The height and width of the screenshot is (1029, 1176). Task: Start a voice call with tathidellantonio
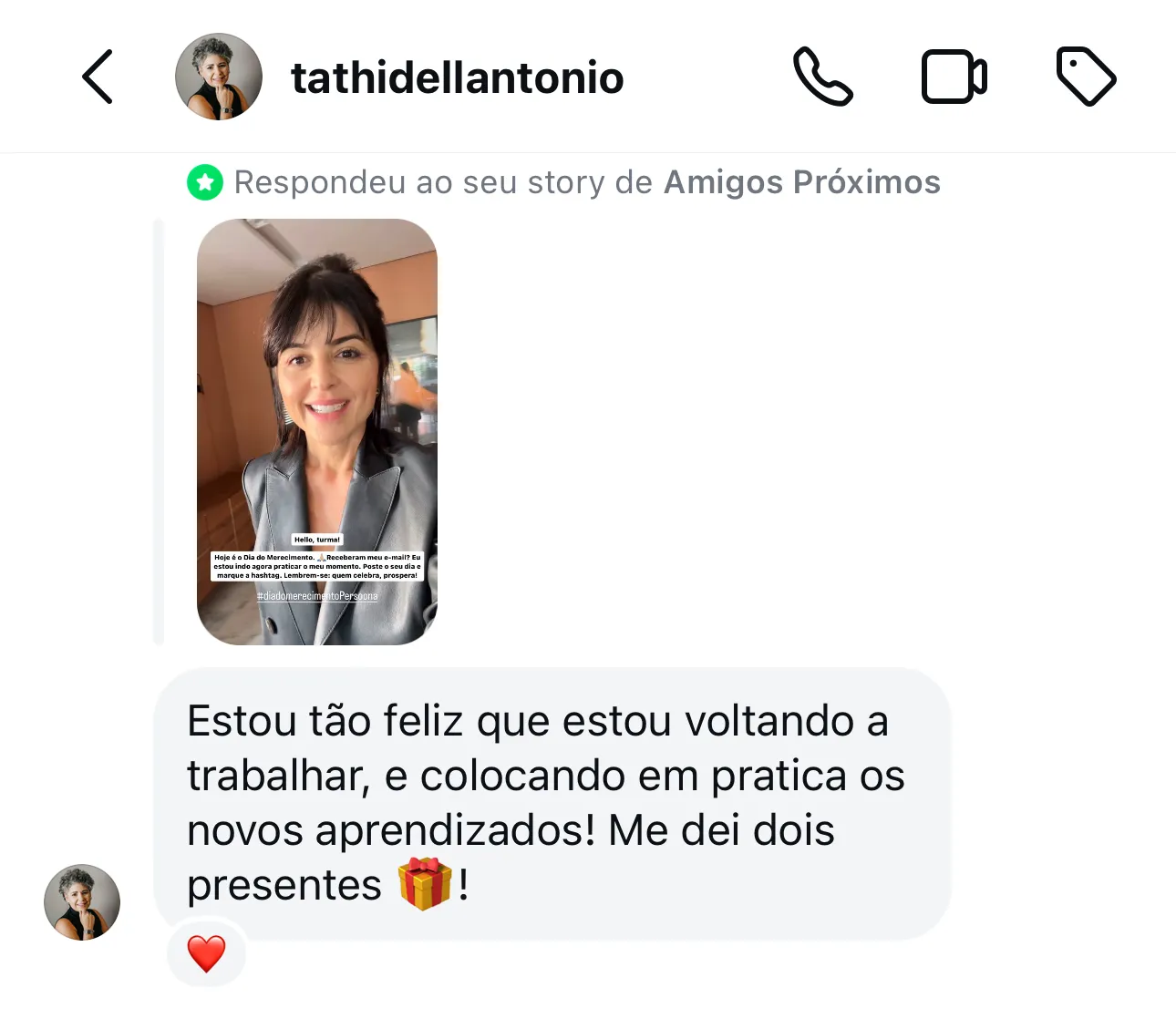[x=822, y=77]
